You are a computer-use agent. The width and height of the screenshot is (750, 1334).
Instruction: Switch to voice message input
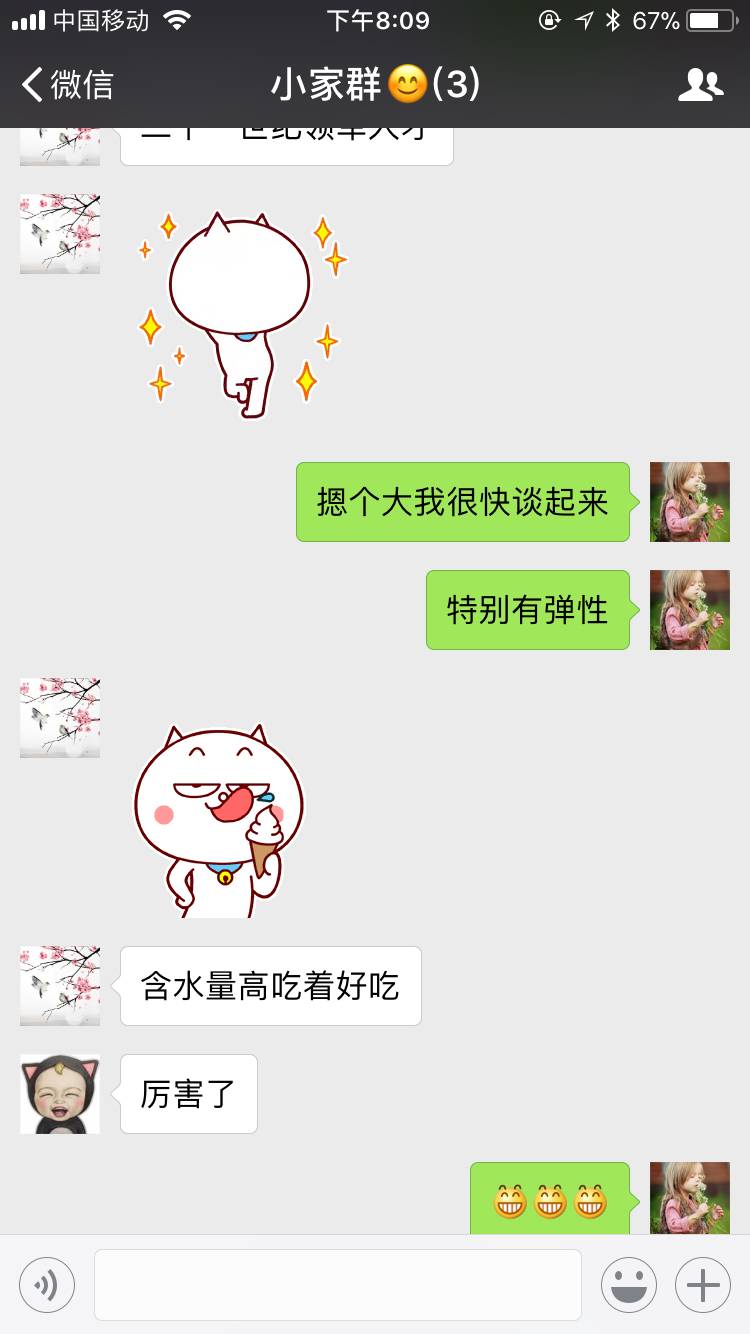tap(47, 1284)
